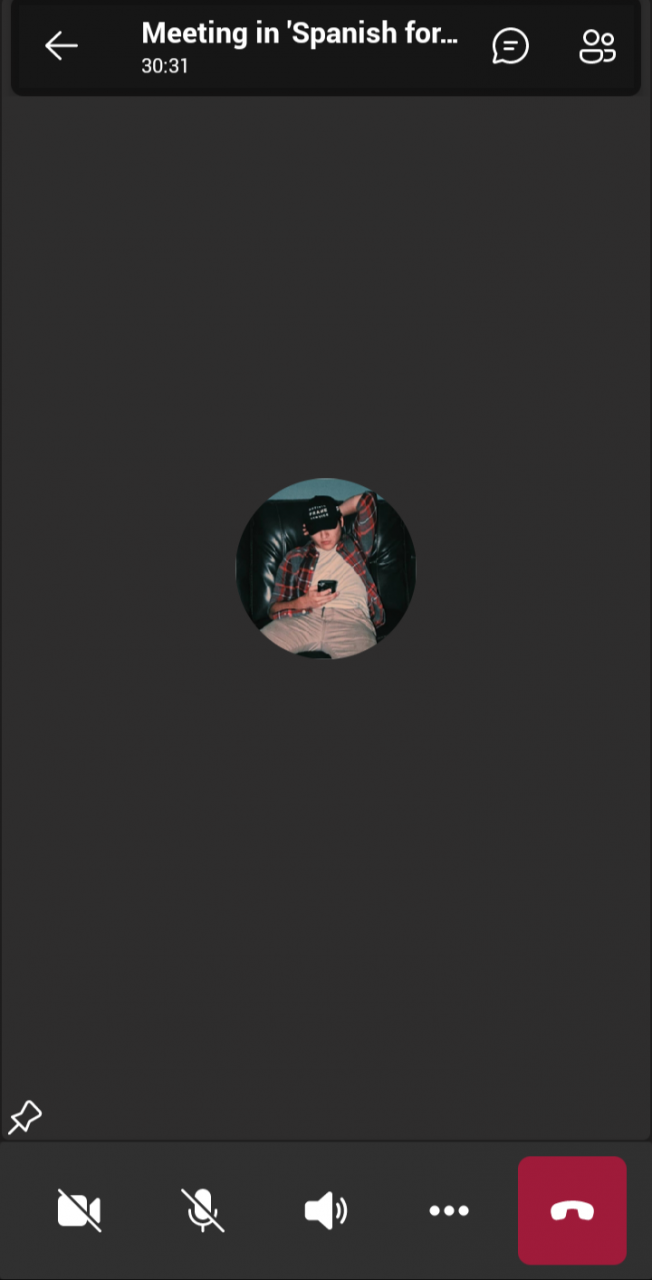Turn on the camera
Viewport: 652px width, 1280px height.
pyautogui.click(x=79, y=1211)
